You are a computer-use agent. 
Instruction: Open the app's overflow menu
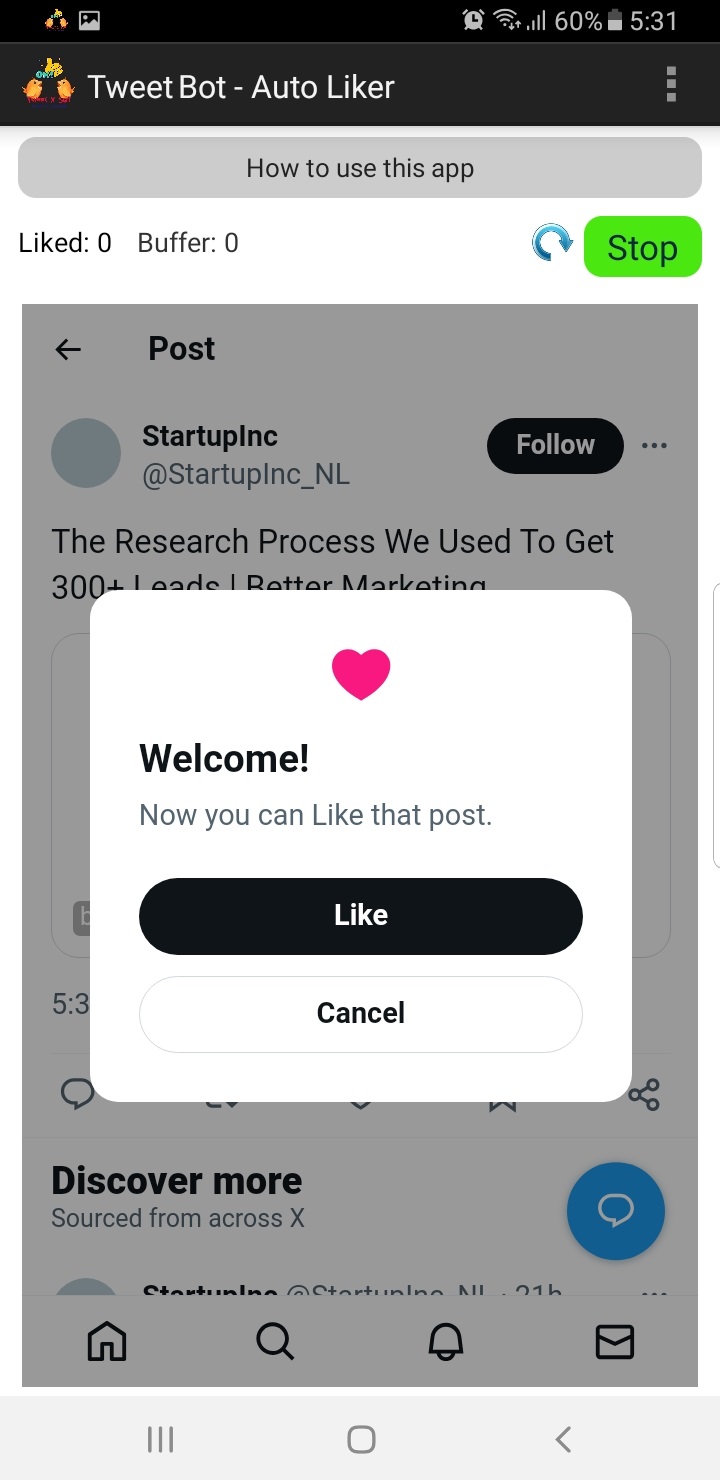coord(671,85)
